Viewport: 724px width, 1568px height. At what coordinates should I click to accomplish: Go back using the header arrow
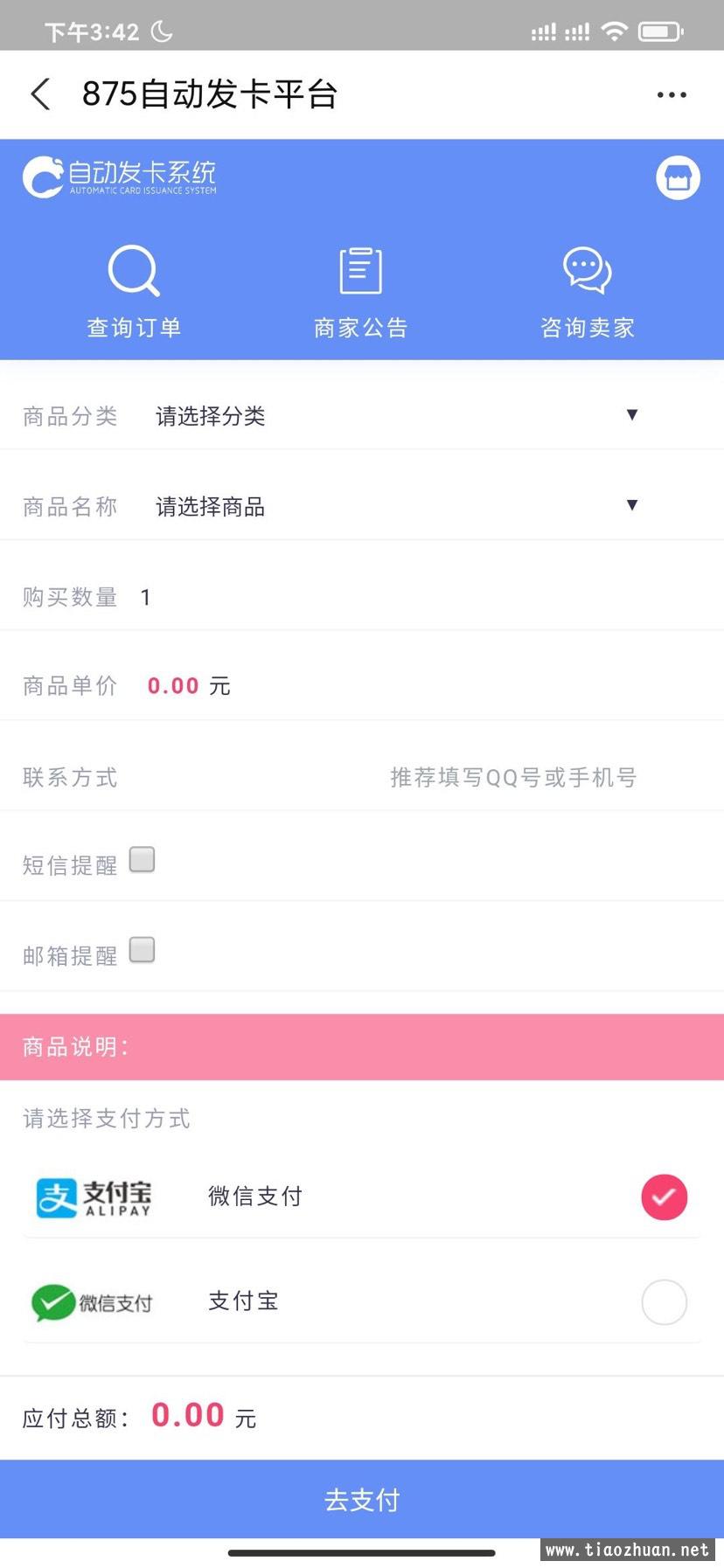pos(40,94)
